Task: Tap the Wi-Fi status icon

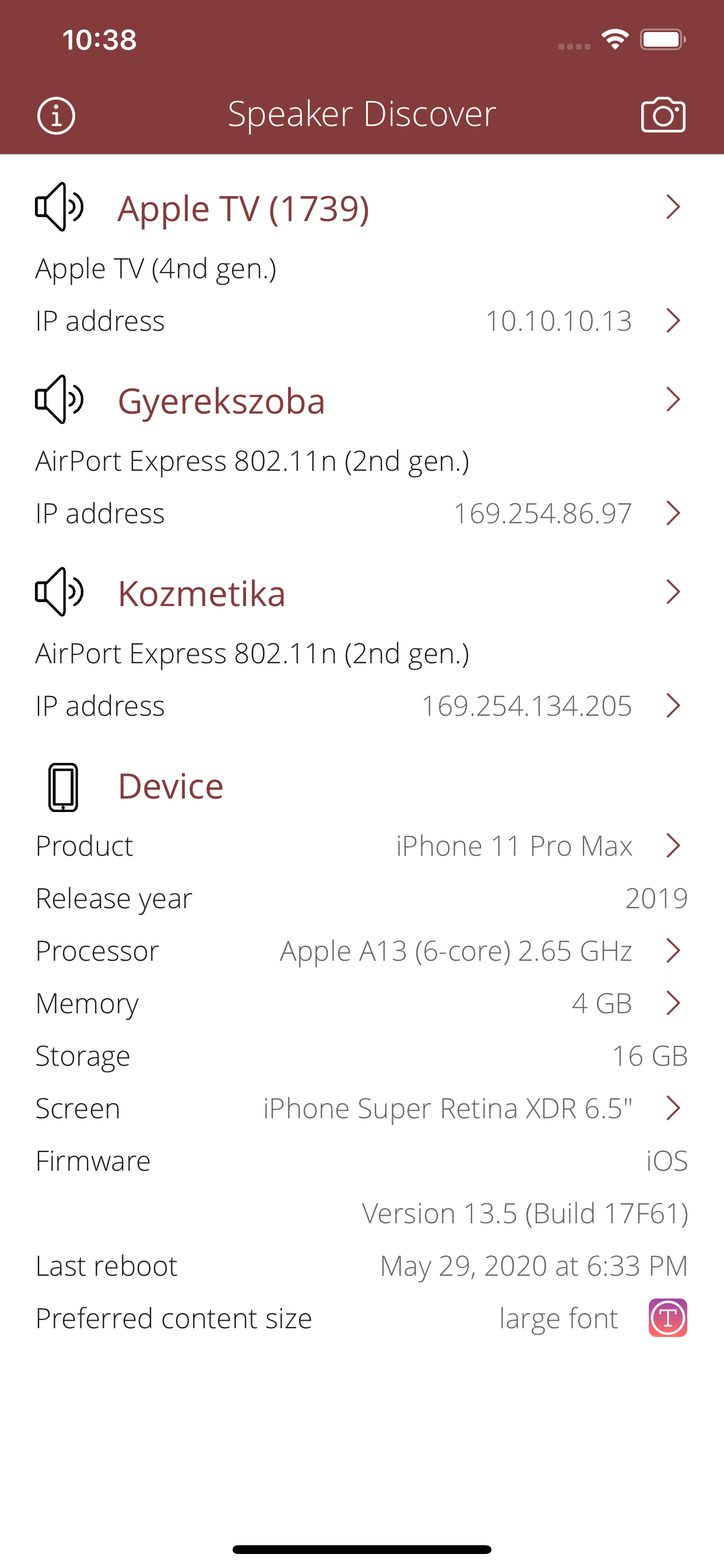Action: (x=614, y=39)
